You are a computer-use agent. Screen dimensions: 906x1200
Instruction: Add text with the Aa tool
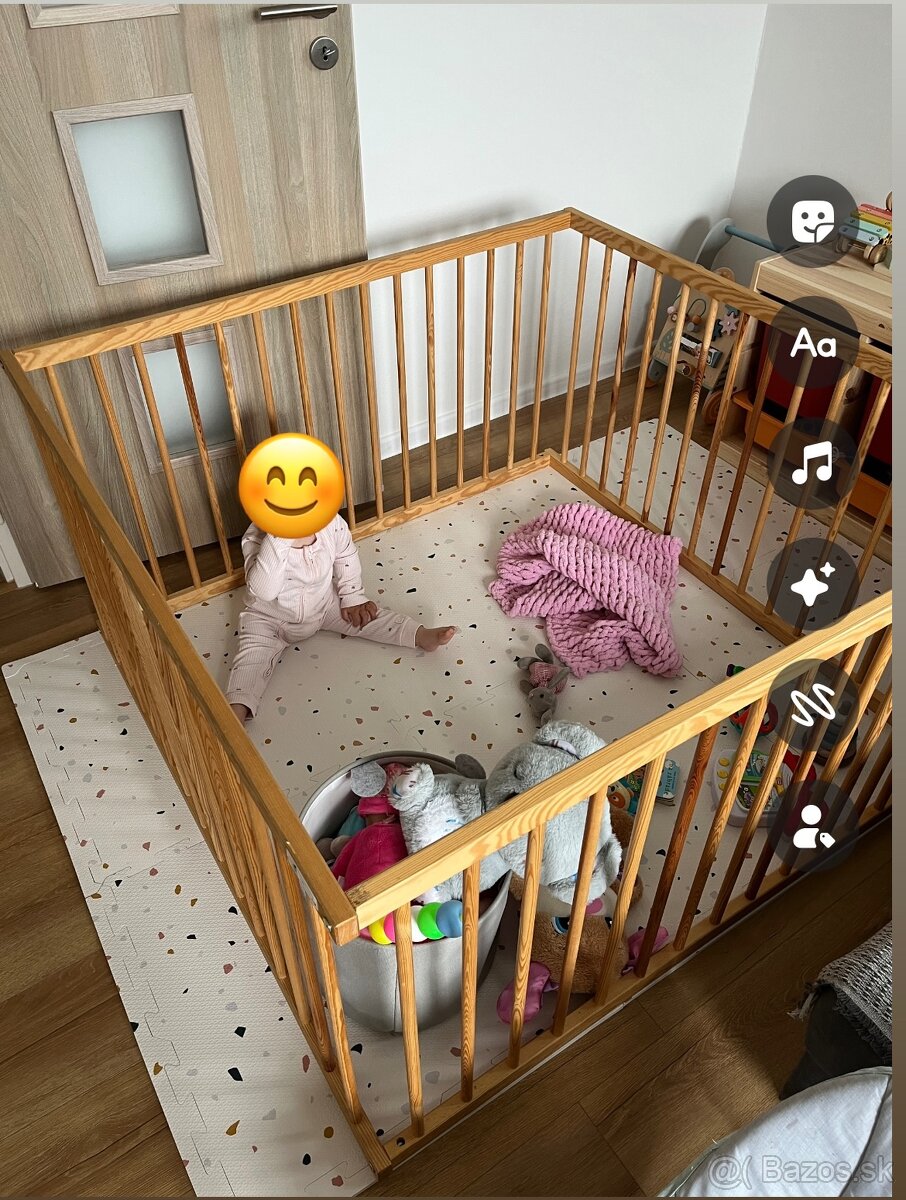(812, 343)
